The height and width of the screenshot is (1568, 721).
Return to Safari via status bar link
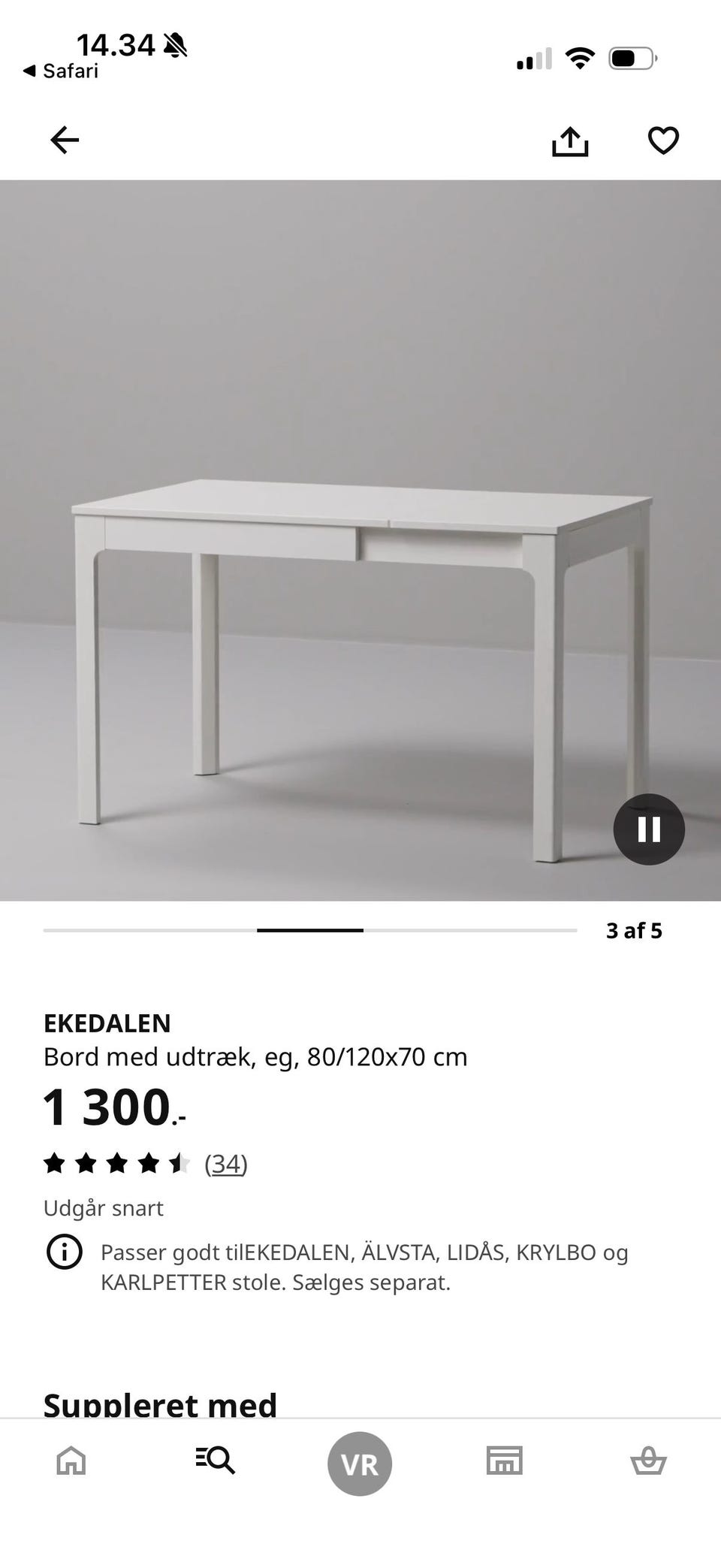(60, 71)
